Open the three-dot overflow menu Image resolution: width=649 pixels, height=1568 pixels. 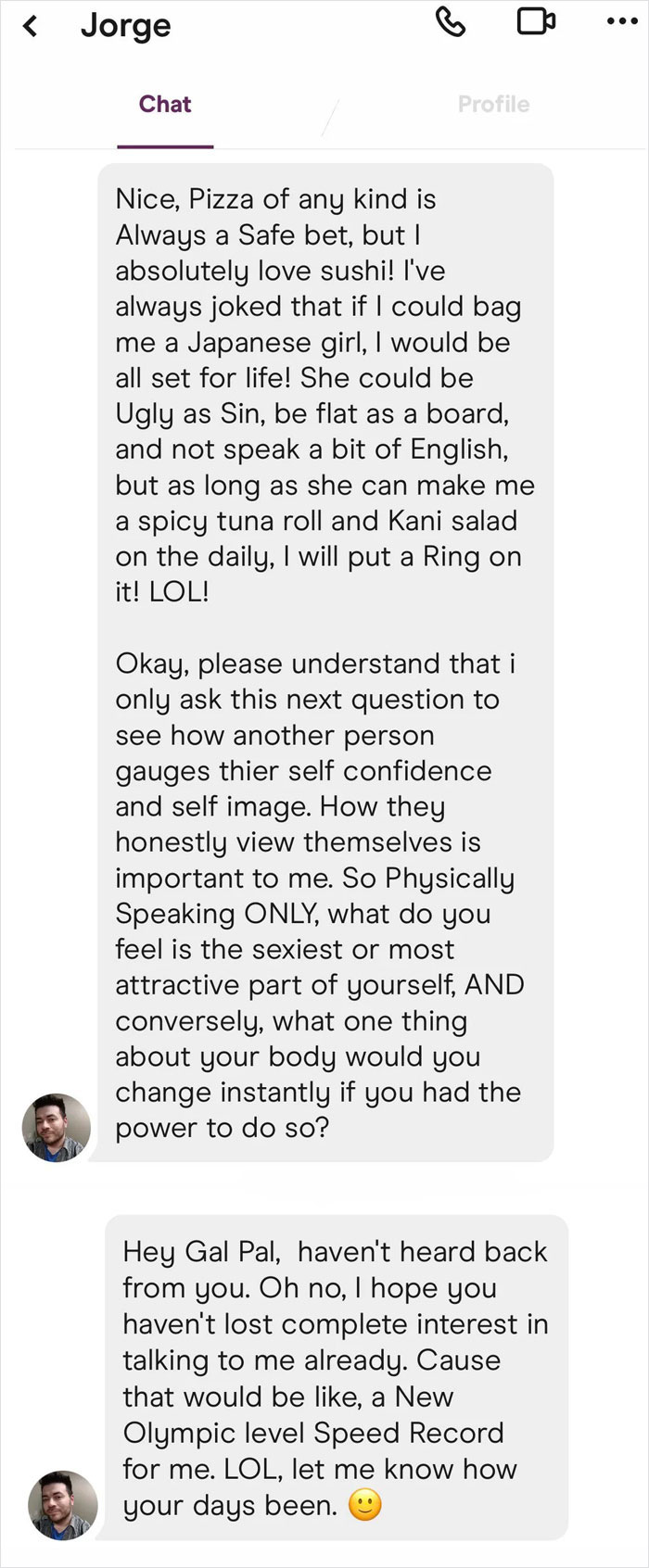pyautogui.click(x=621, y=21)
